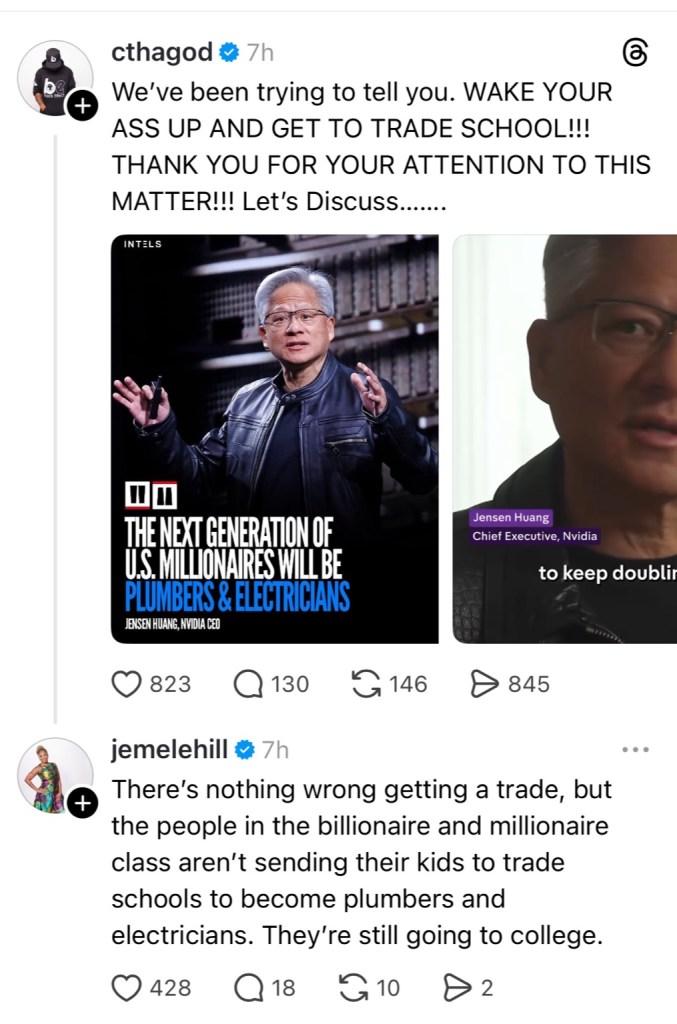This screenshot has width=677, height=1024.
Task: Open cthagod's profile from username
Action: coord(161,52)
